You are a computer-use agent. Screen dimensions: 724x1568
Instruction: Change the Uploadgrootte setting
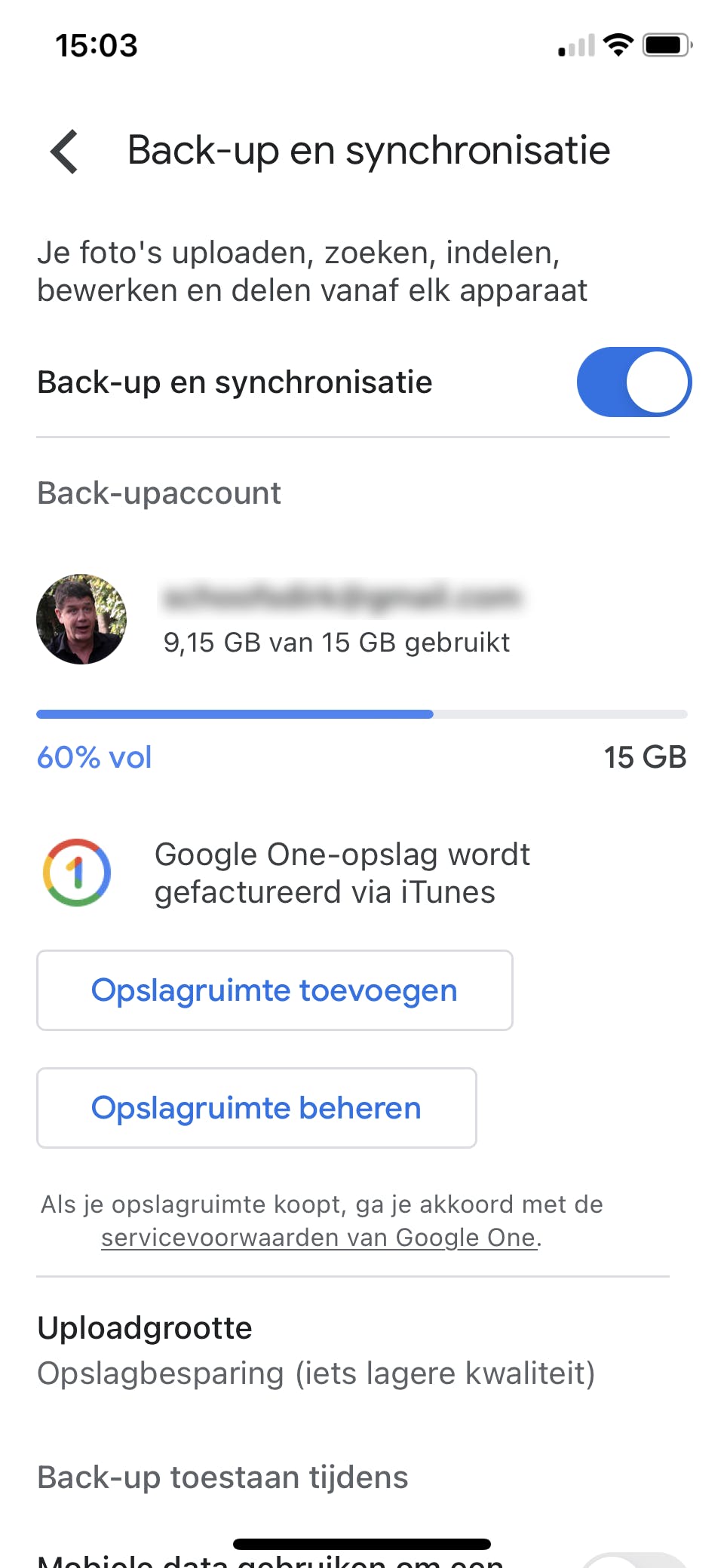(317, 1351)
